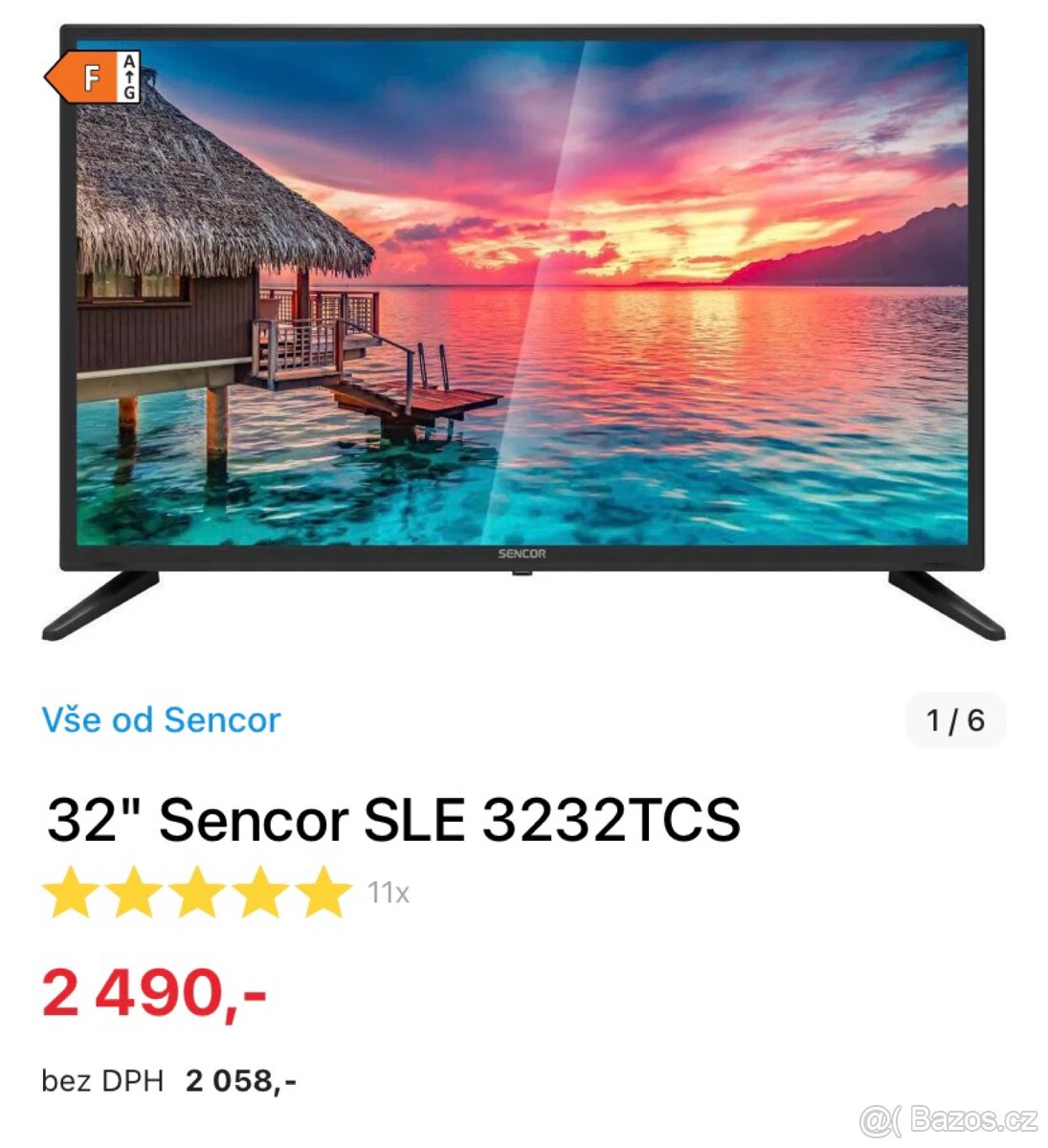Open the "Vše od Sencor" link
1048x1148 pixels.
(161, 719)
